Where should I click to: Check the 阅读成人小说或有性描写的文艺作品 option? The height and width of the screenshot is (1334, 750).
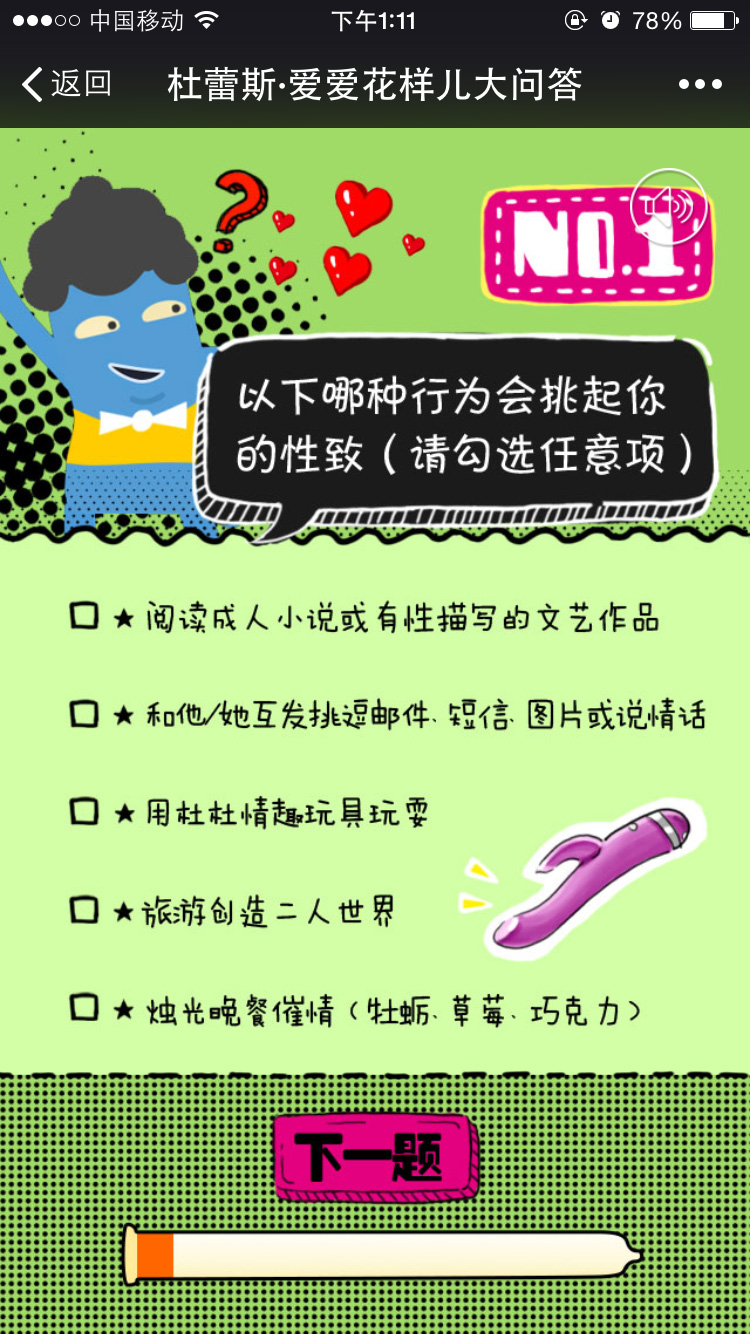click(x=85, y=615)
